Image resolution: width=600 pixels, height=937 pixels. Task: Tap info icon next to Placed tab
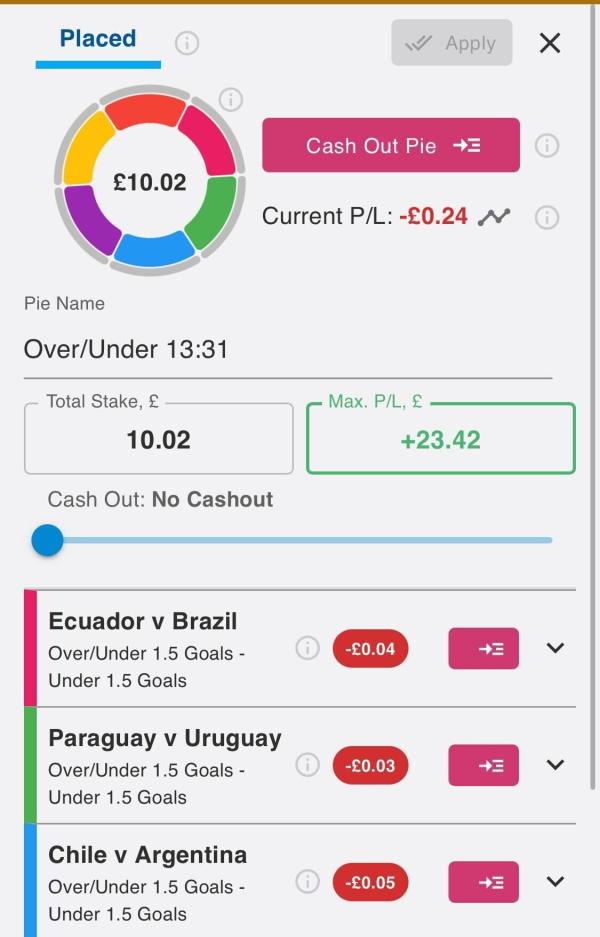click(187, 43)
